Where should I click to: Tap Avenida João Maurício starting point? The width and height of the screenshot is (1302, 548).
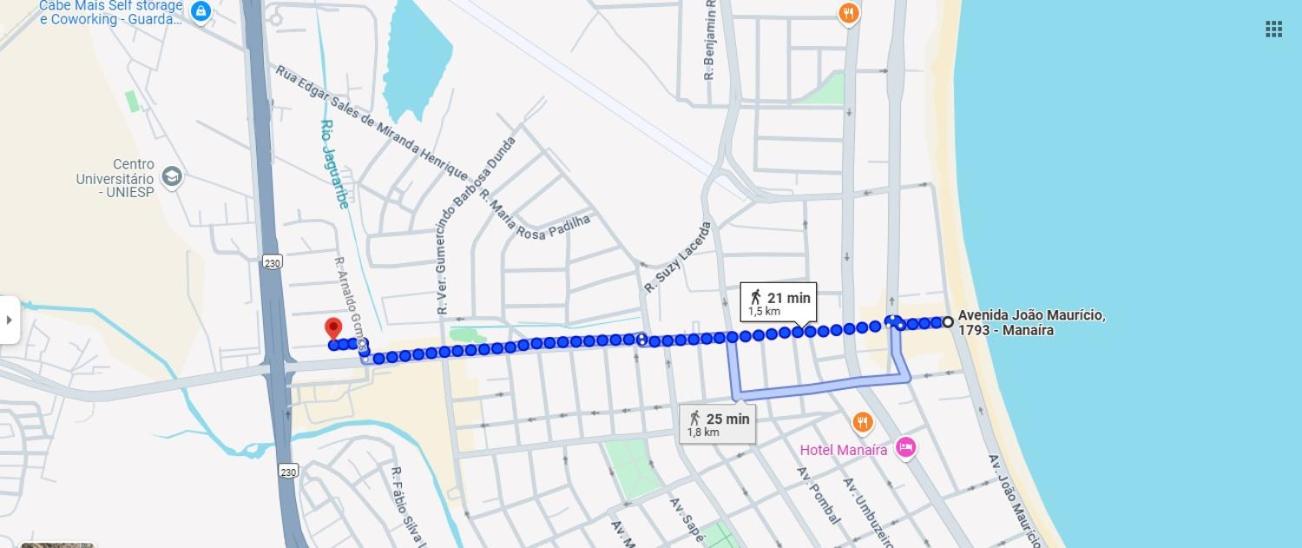click(948, 322)
